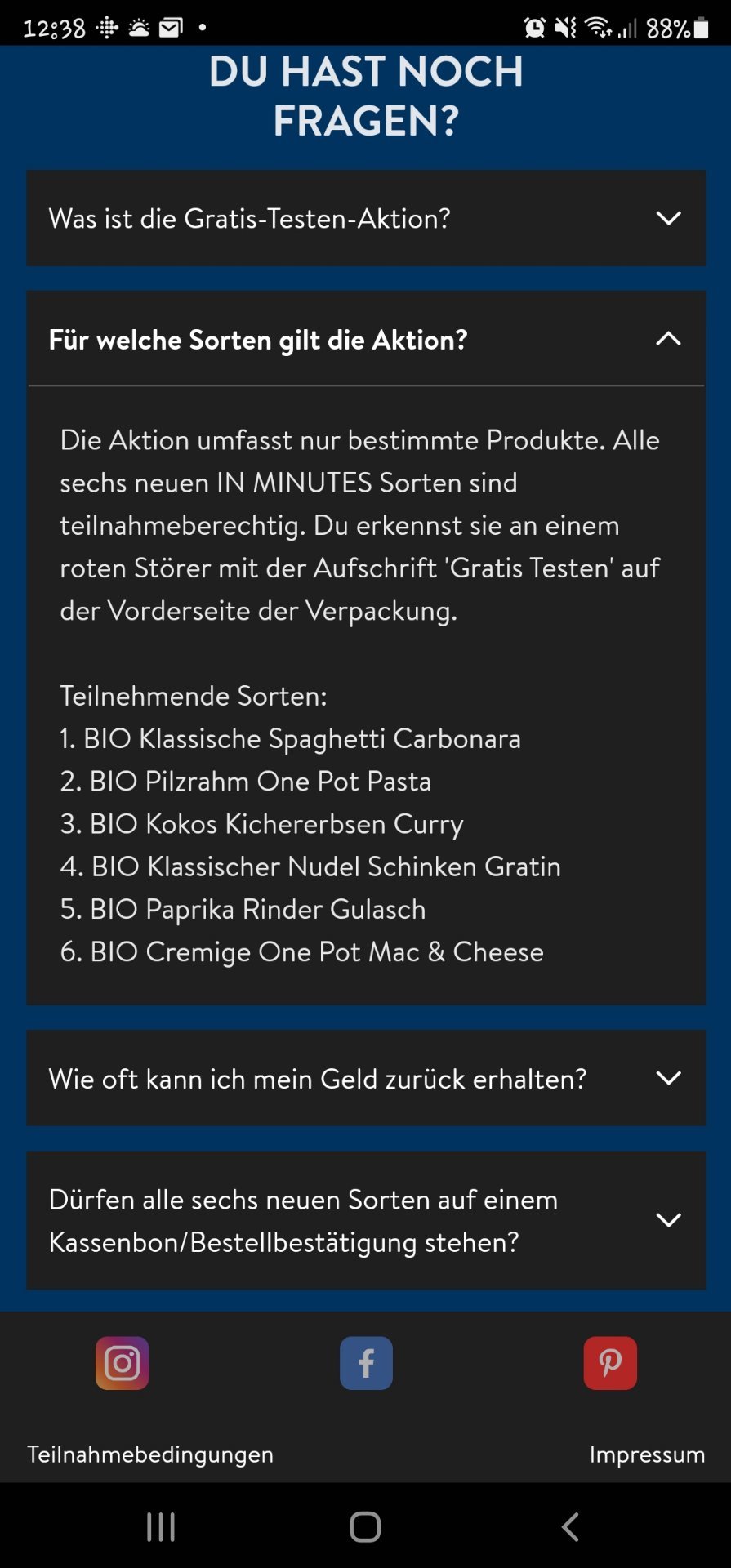Open the Impressum link
731x1568 pixels.
[x=647, y=1454]
